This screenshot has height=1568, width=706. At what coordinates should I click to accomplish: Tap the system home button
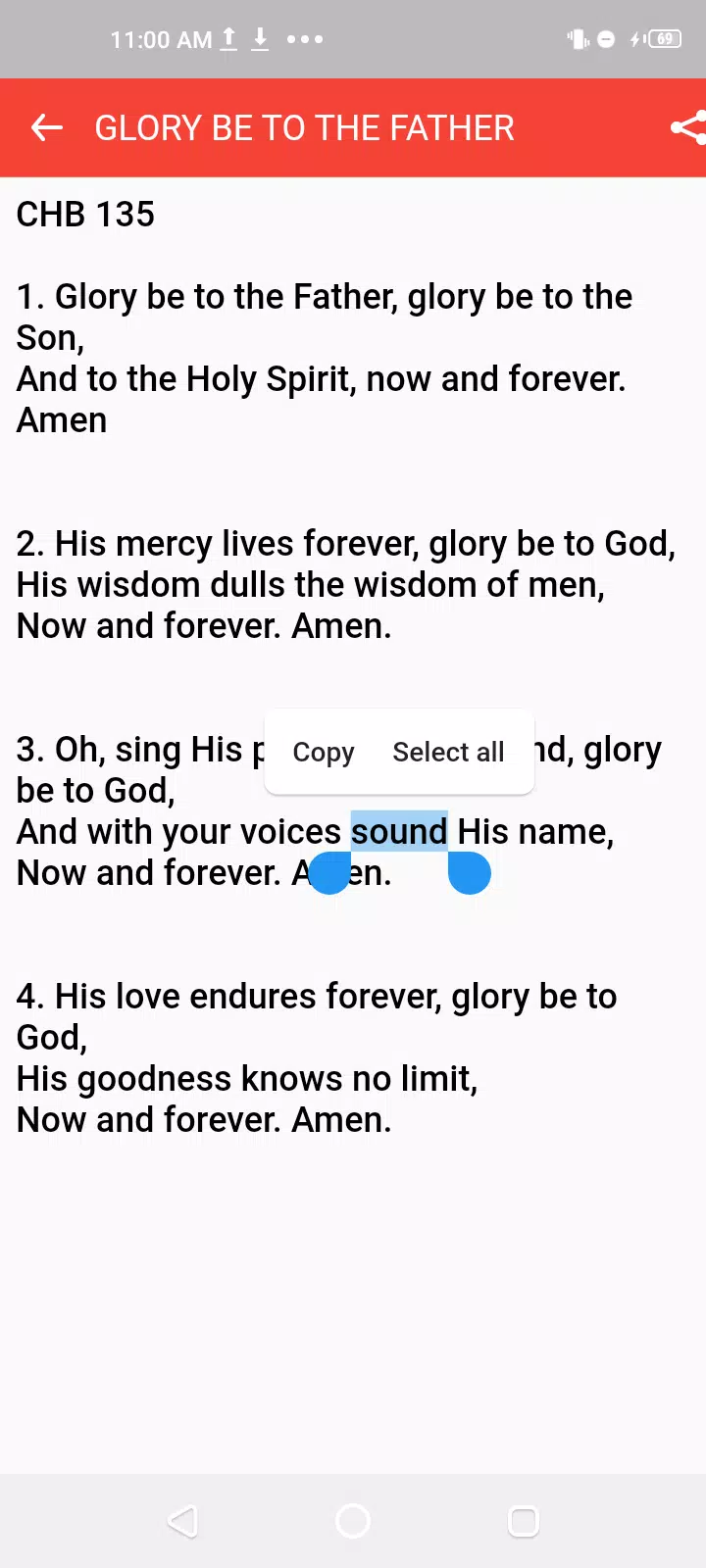point(353,1521)
